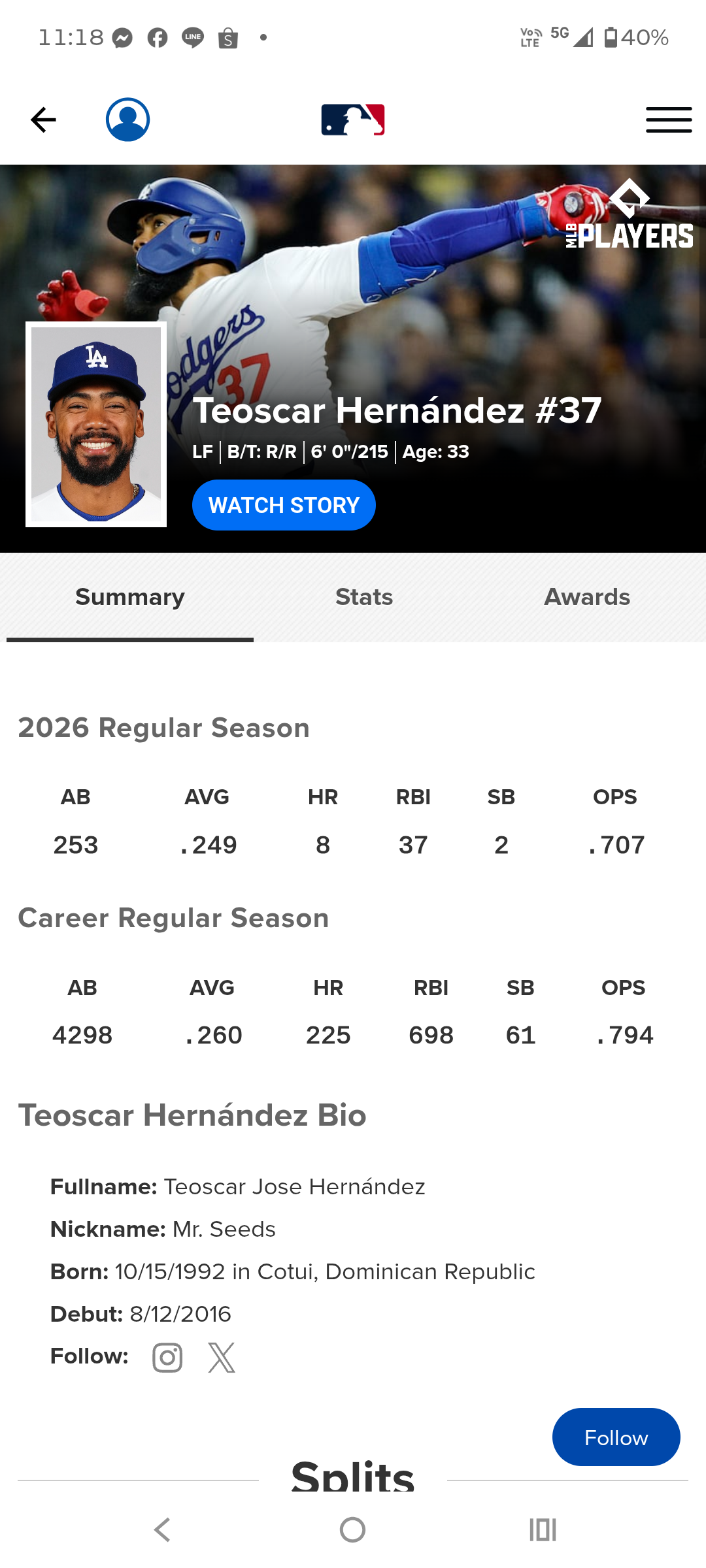Tap the system home button

click(x=352, y=1529)
